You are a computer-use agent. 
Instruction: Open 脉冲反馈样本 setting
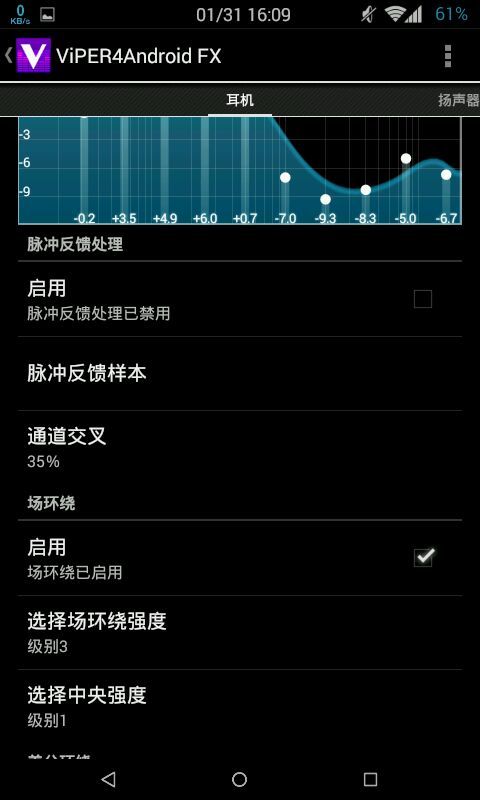(240, 373)
